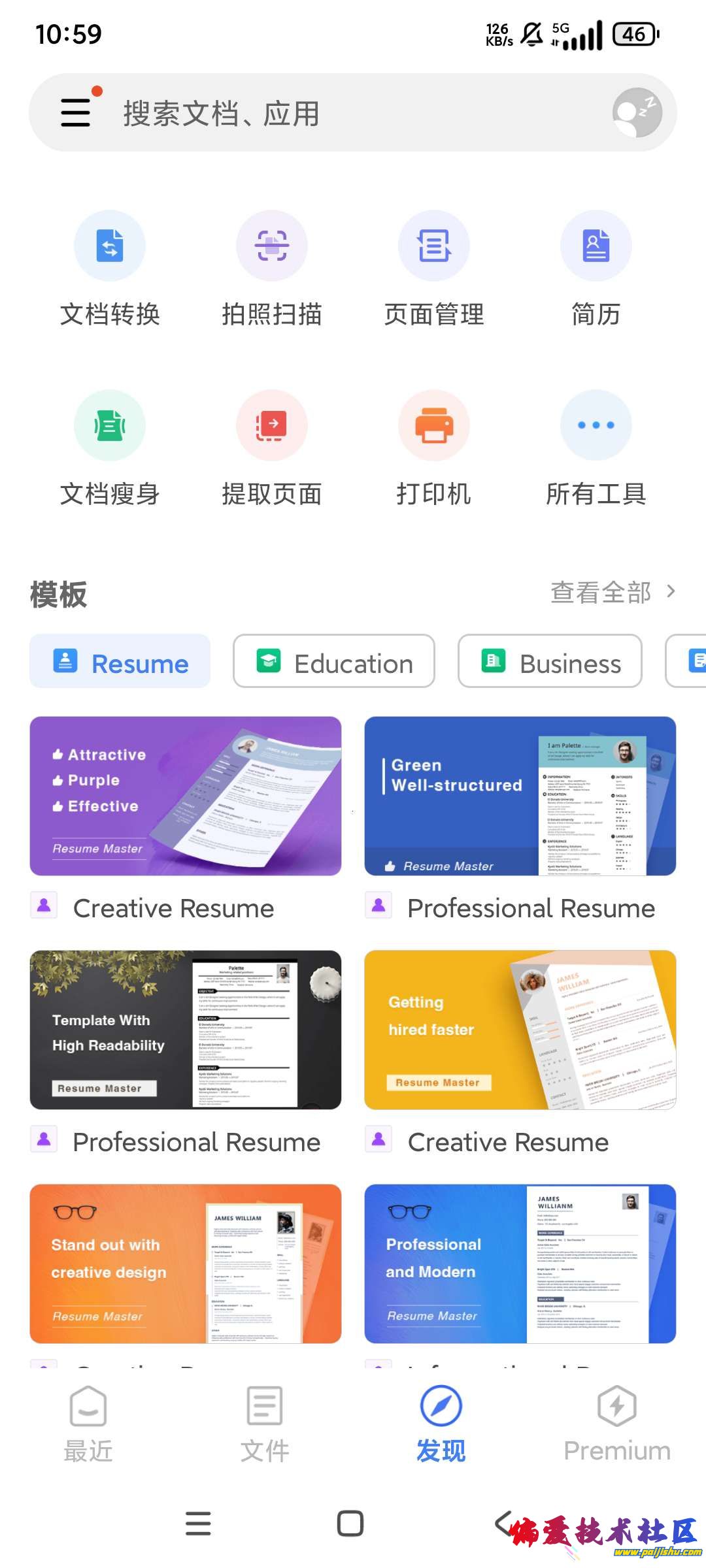Image resolution: width=706 pixels, height=1568 pixels.
Task: Select the Education template chip
Action: tap(334, 662)
